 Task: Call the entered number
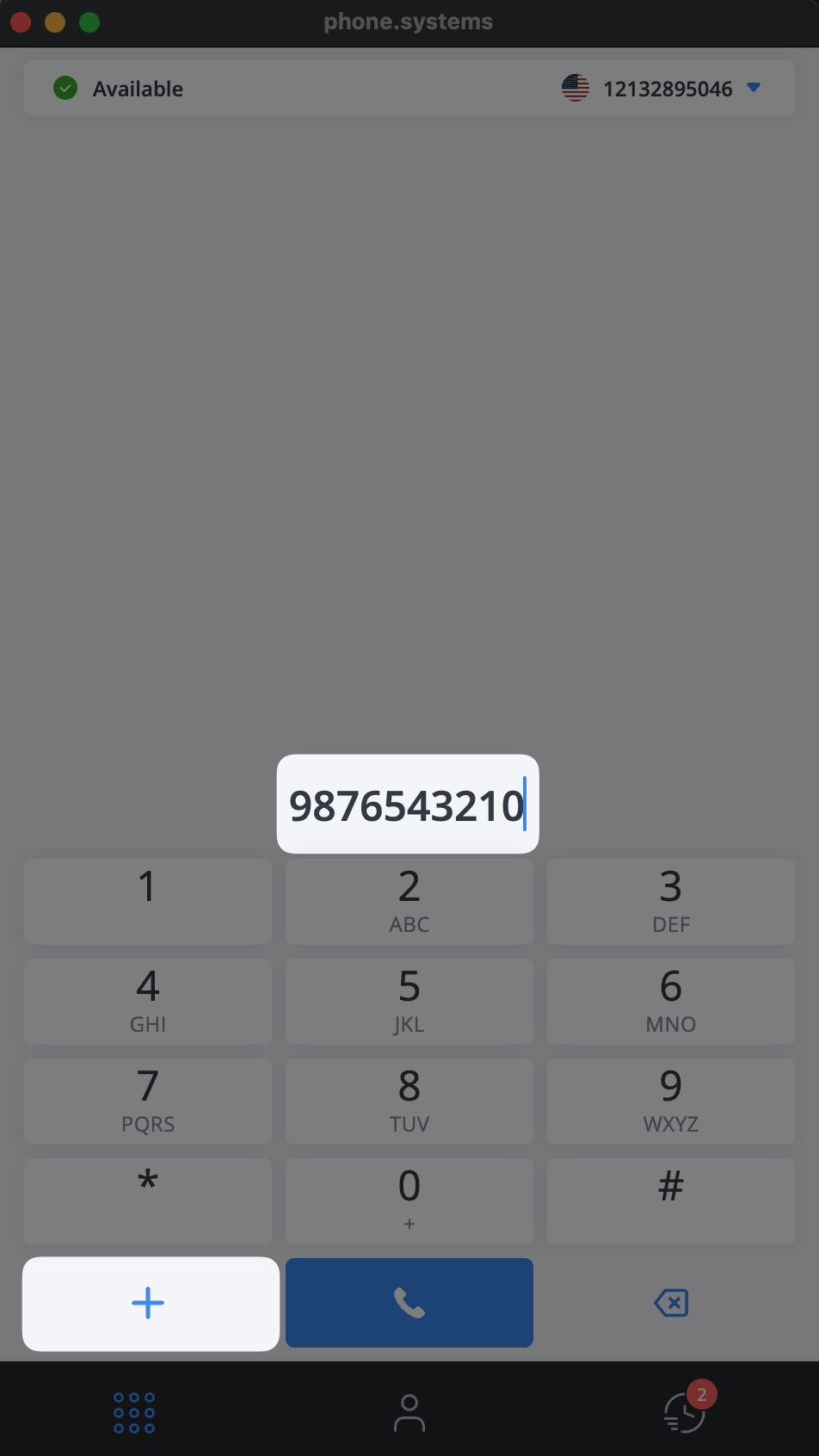(x=409, y=1303)
